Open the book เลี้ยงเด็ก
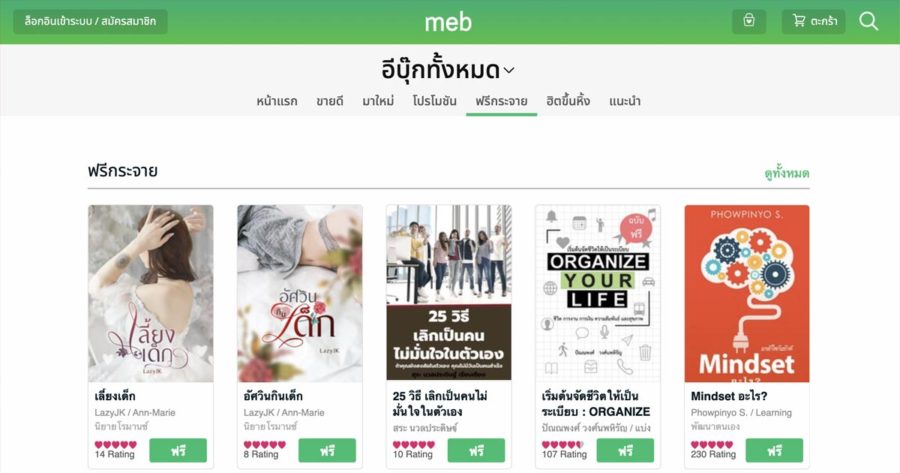900x473 pixels. tap(150, 293)
